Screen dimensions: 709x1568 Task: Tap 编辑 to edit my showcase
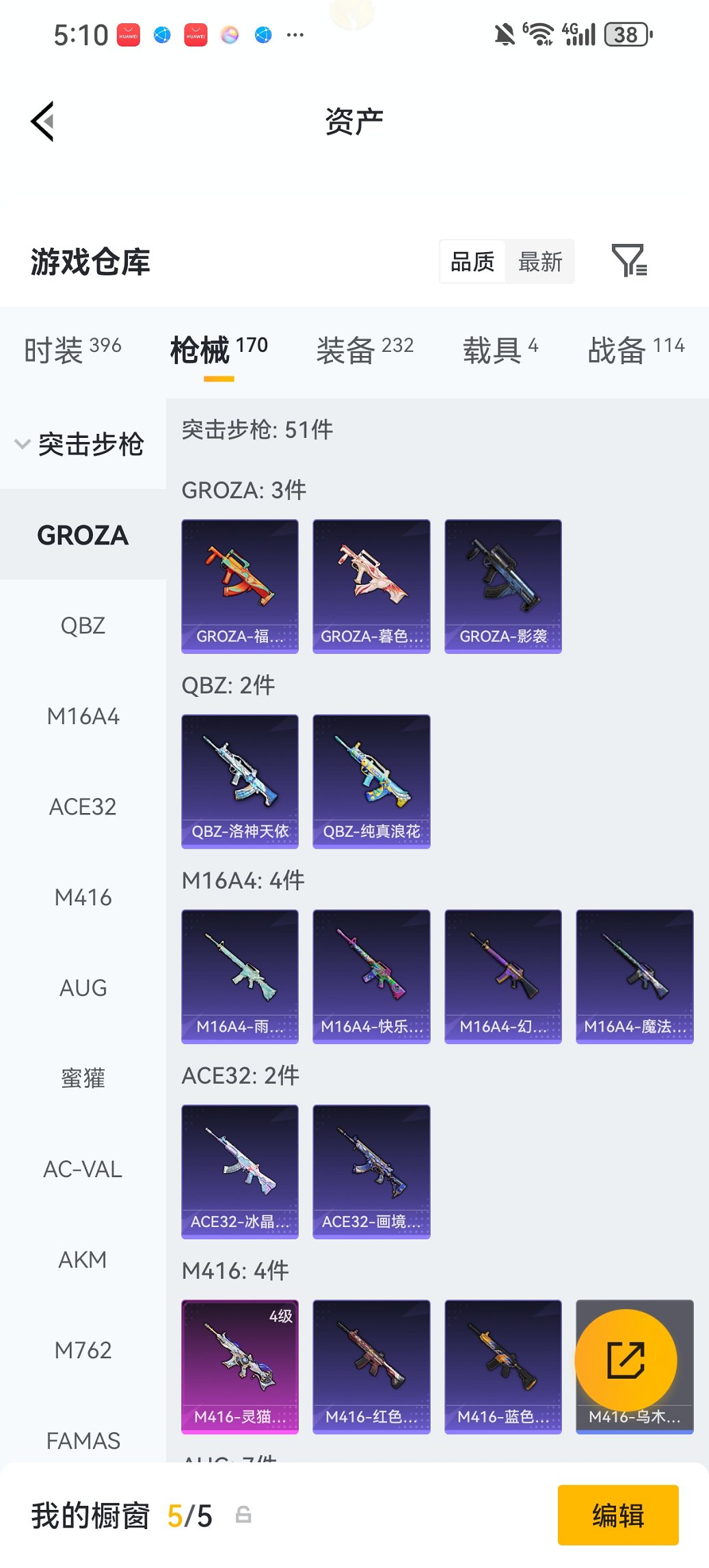pos(617,1515)
